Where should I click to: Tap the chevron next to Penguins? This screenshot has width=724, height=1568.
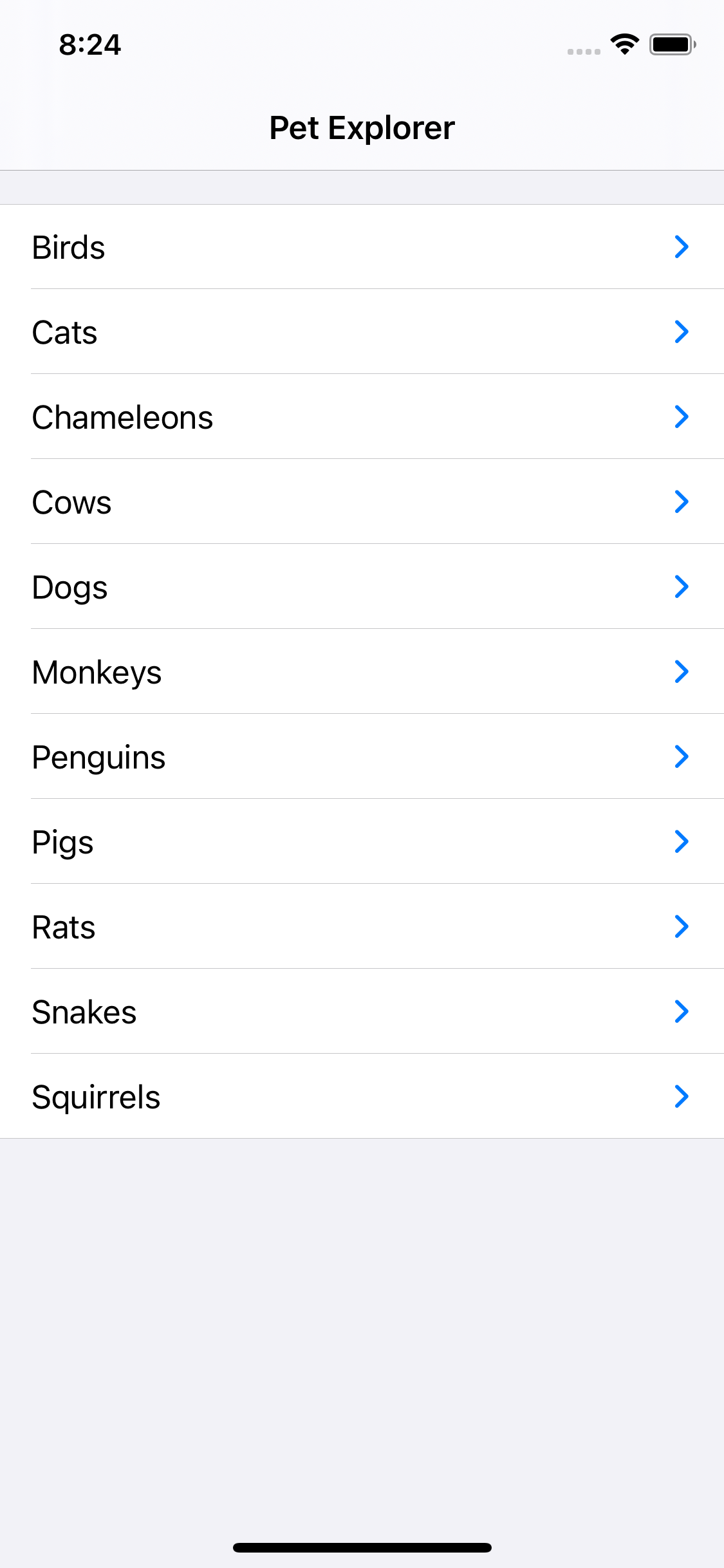(x=682, y=758)
